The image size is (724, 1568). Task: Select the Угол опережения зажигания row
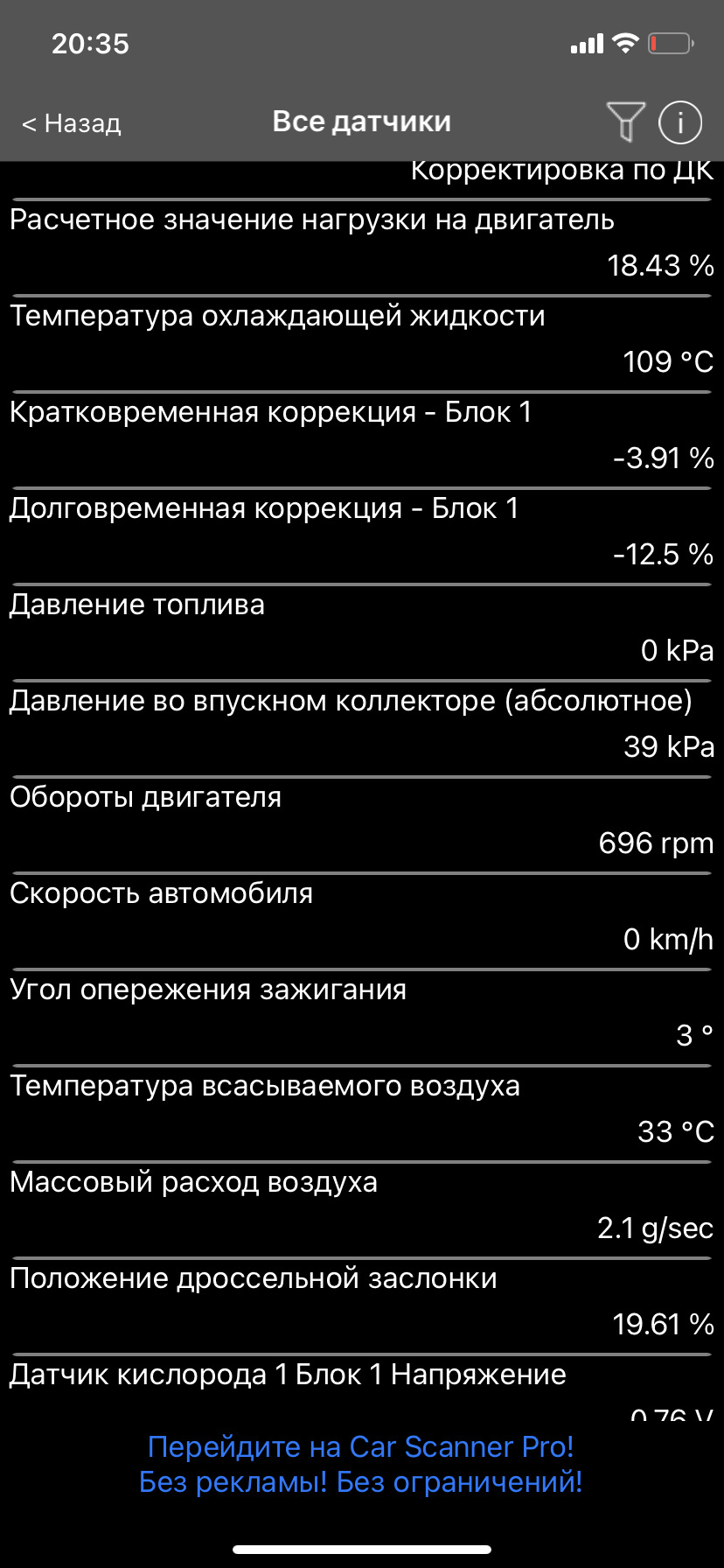(362, 1013)
